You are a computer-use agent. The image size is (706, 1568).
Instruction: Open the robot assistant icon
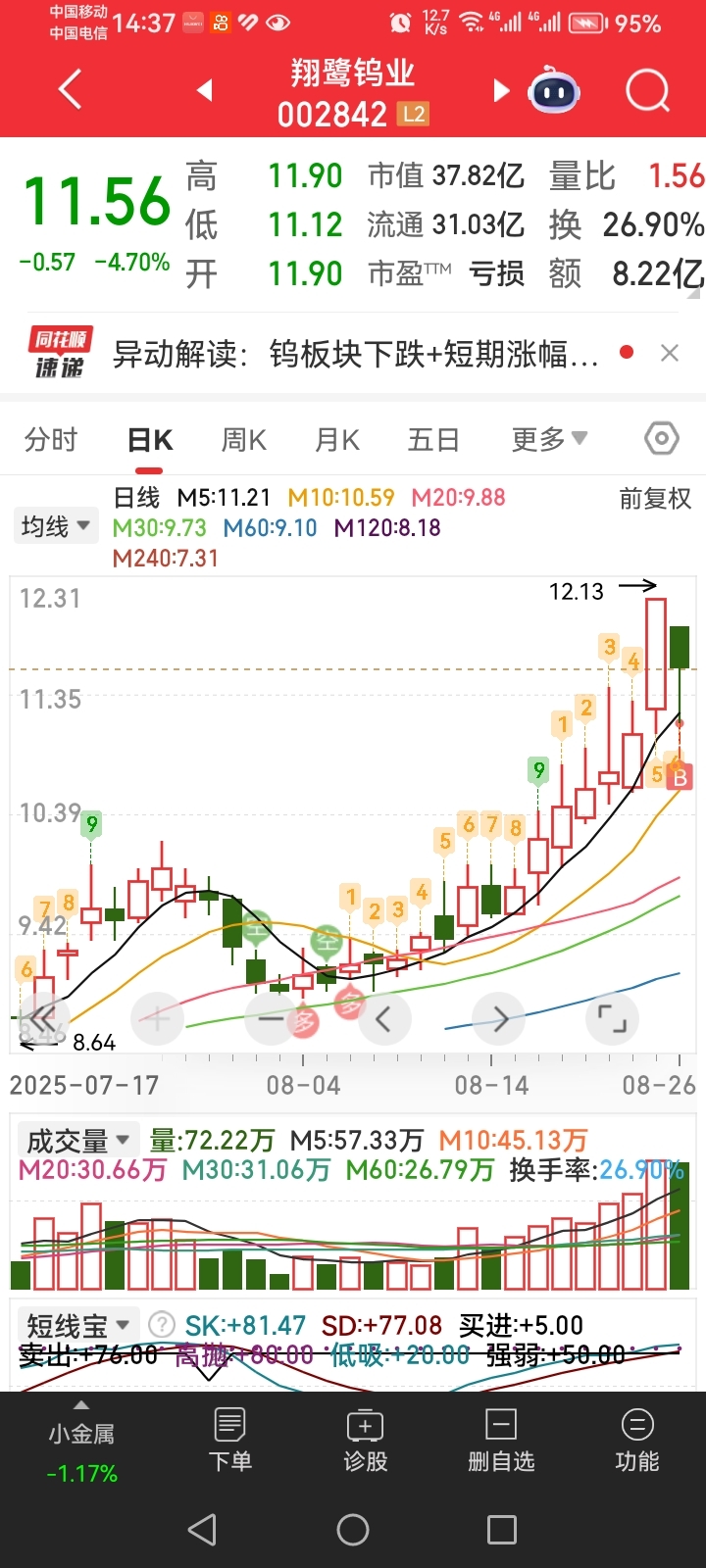tap(554, 92)
